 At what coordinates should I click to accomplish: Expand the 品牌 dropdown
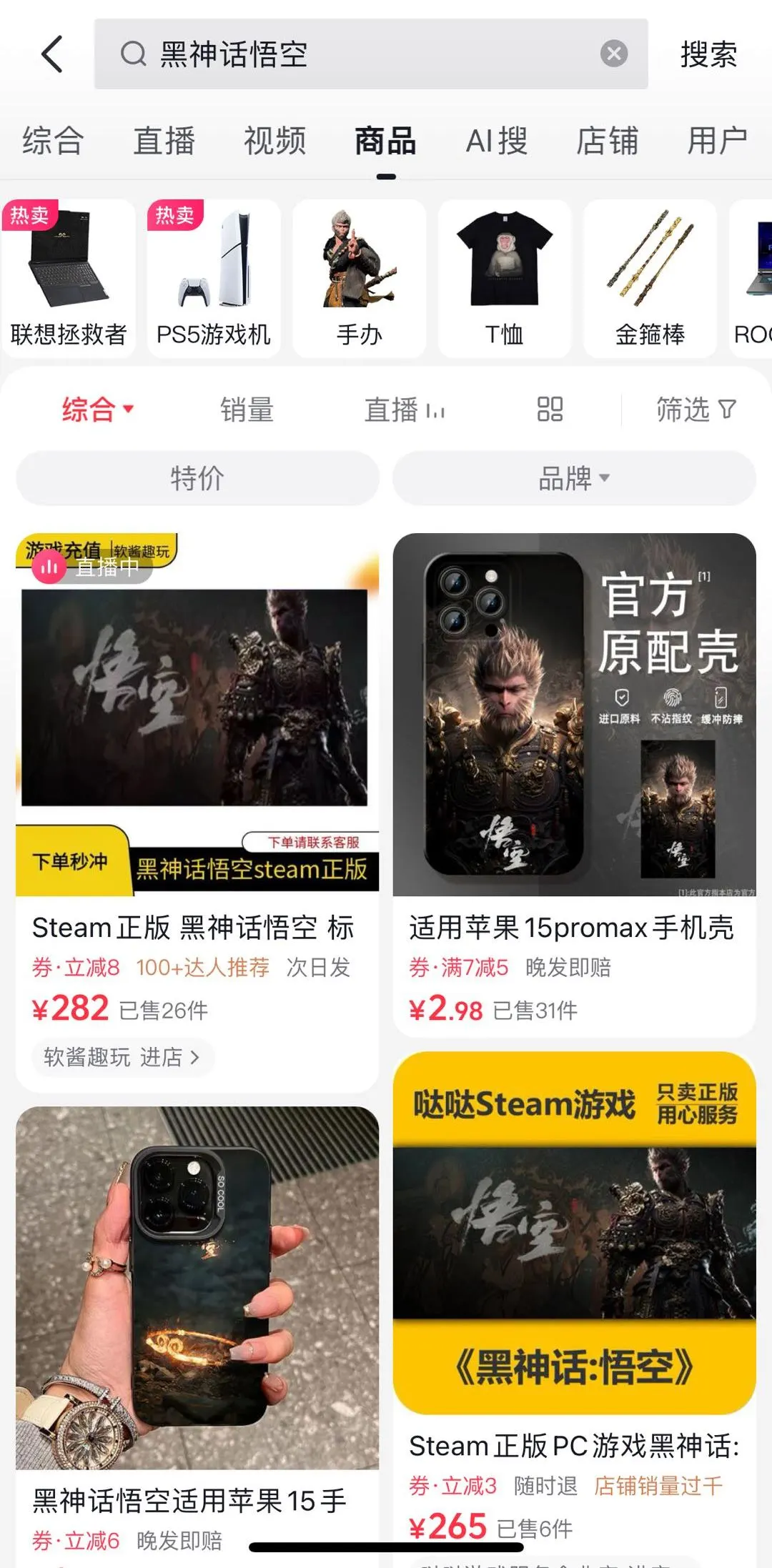574,477
